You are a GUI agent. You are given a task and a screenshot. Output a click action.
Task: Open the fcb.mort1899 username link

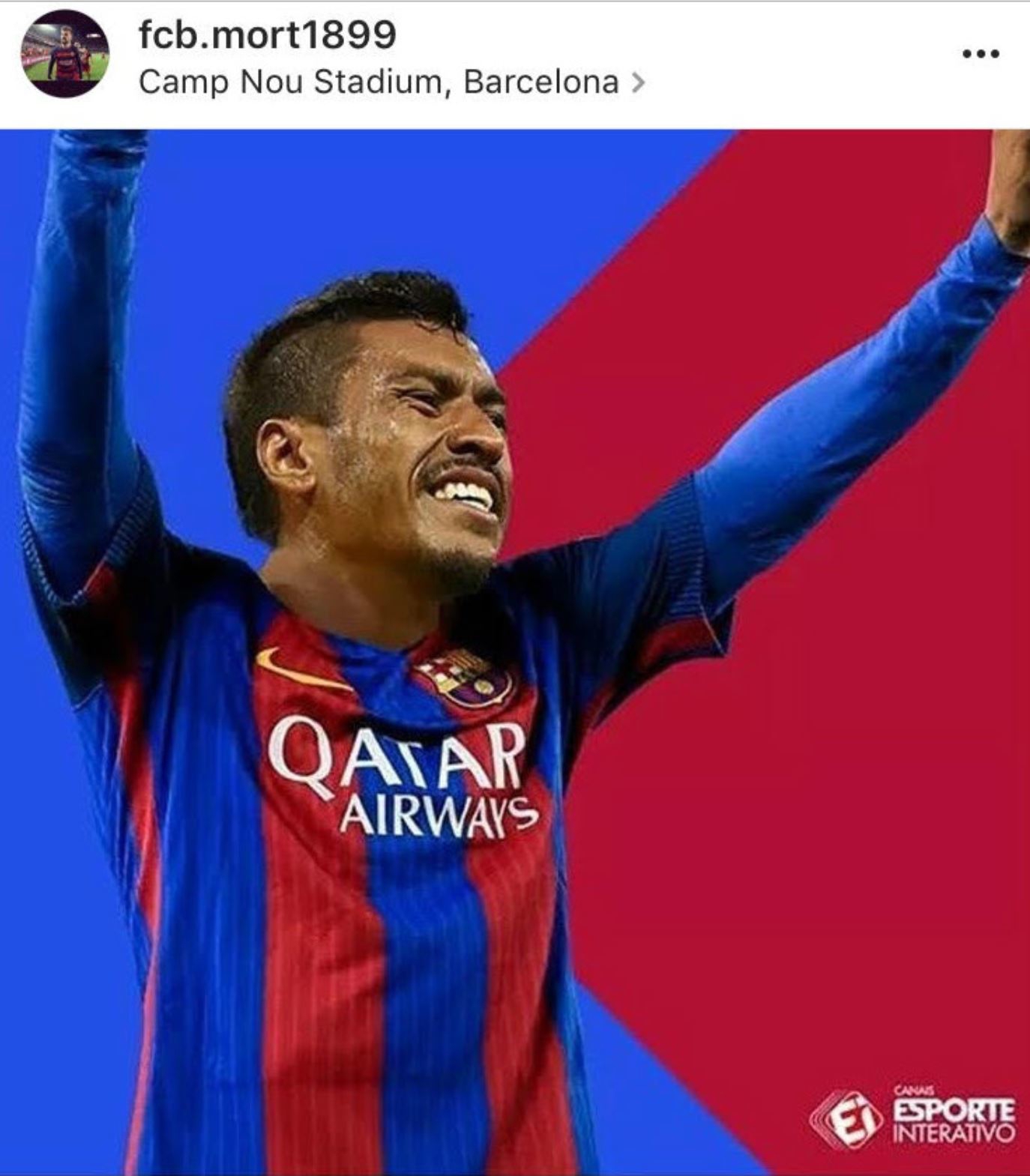point(267,34)
